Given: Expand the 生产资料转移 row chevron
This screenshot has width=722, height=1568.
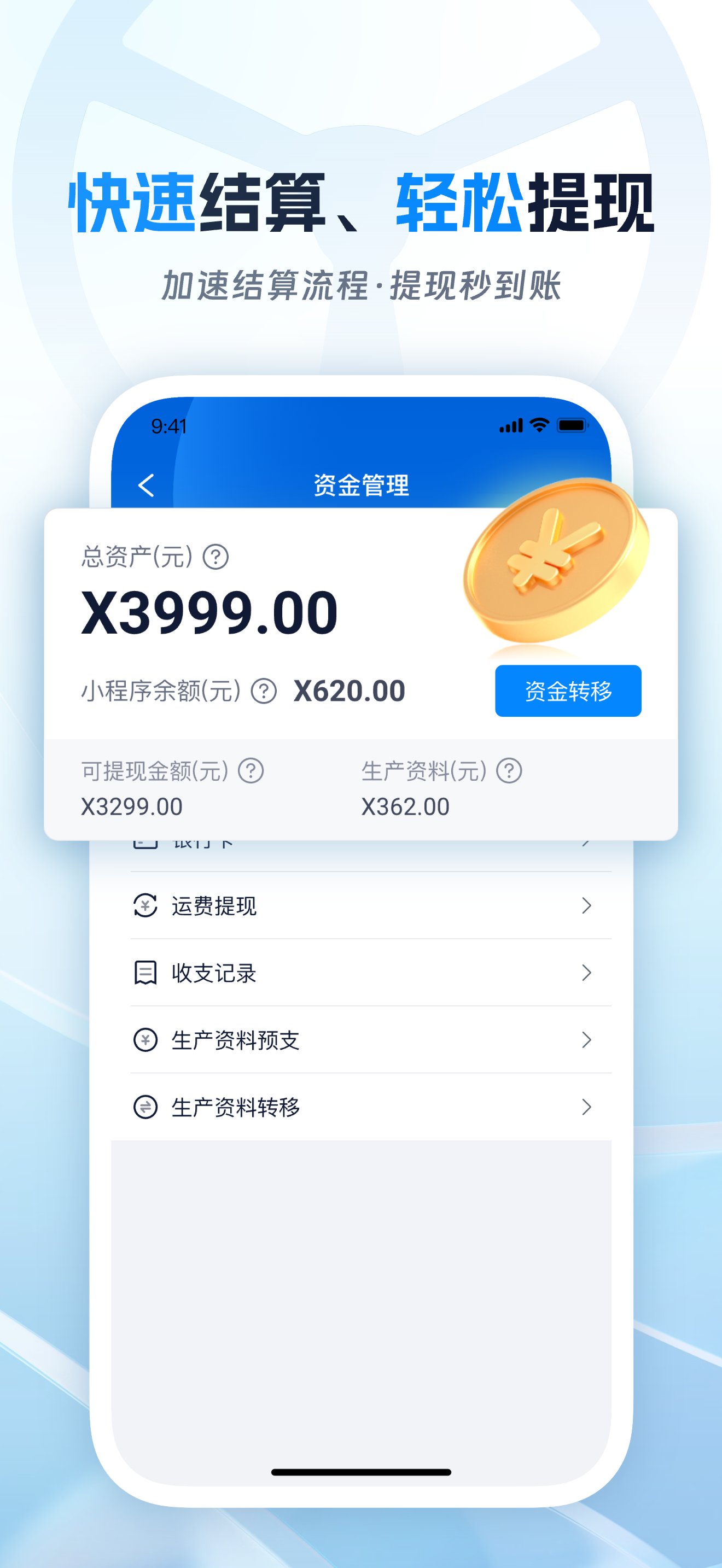Looking at the screenshot, I should point(586,1107).
